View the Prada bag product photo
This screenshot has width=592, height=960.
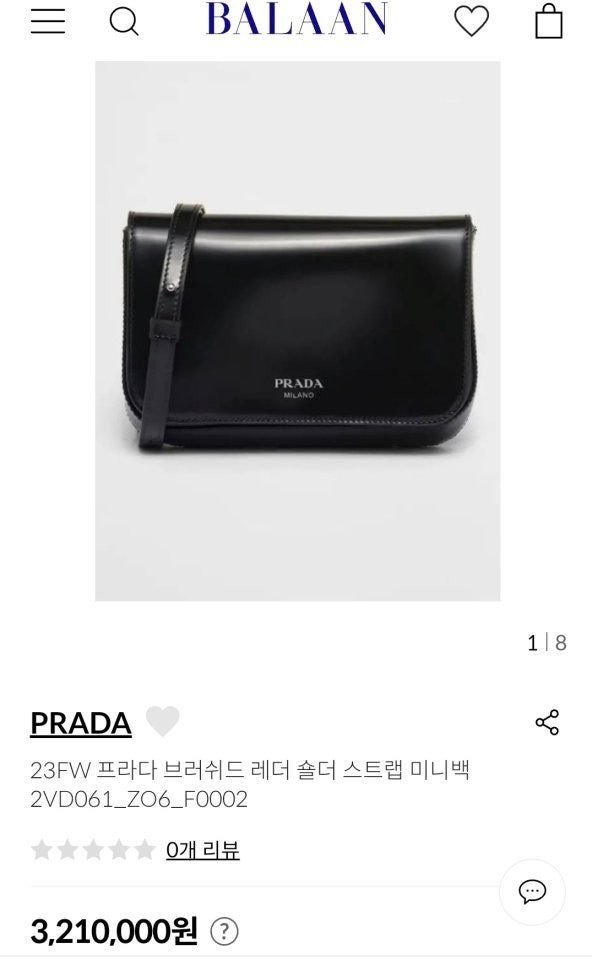coord(298,331)
